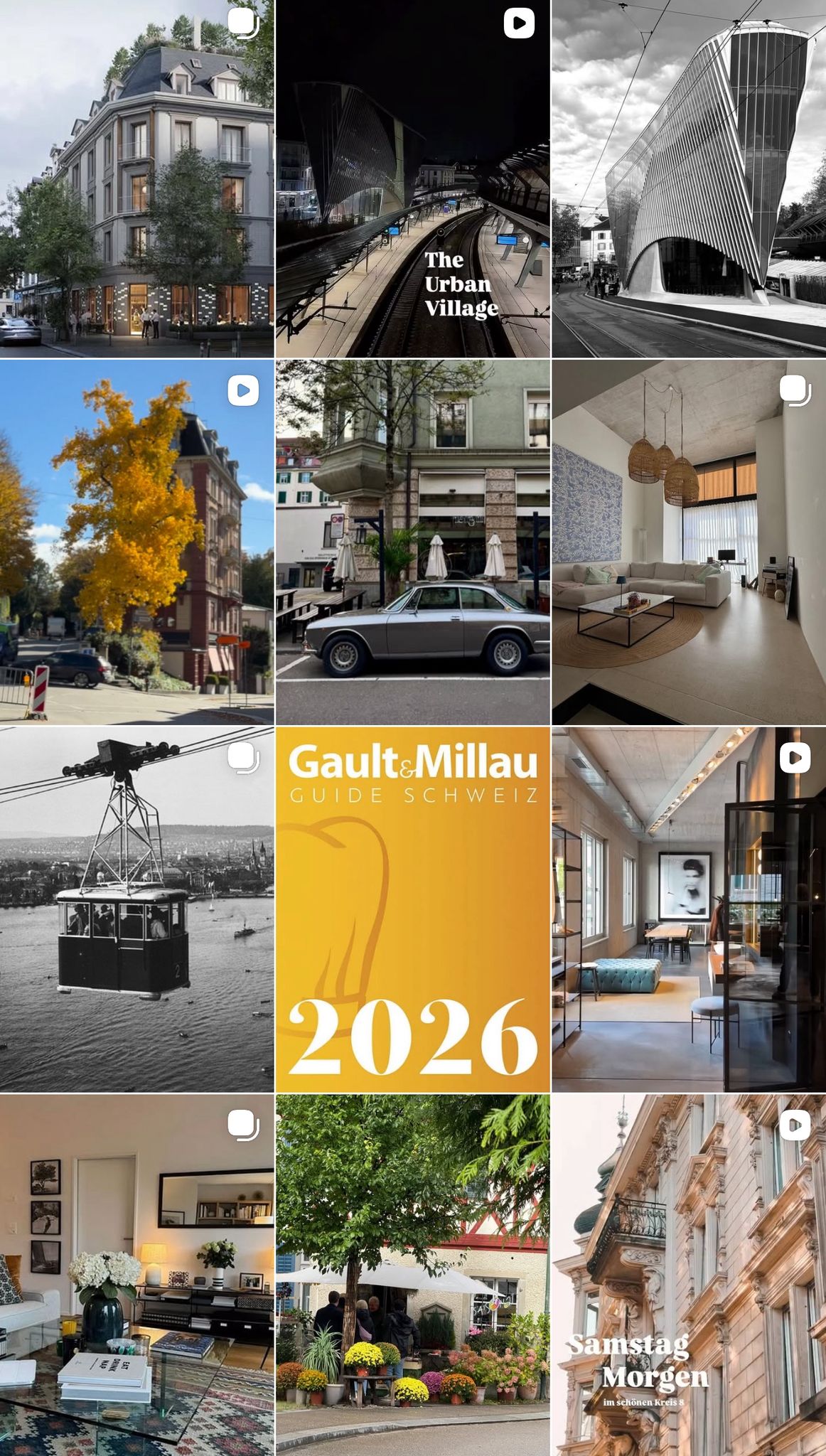
Task: Open the corner apartment building rendering
Action: coord(137,178)
